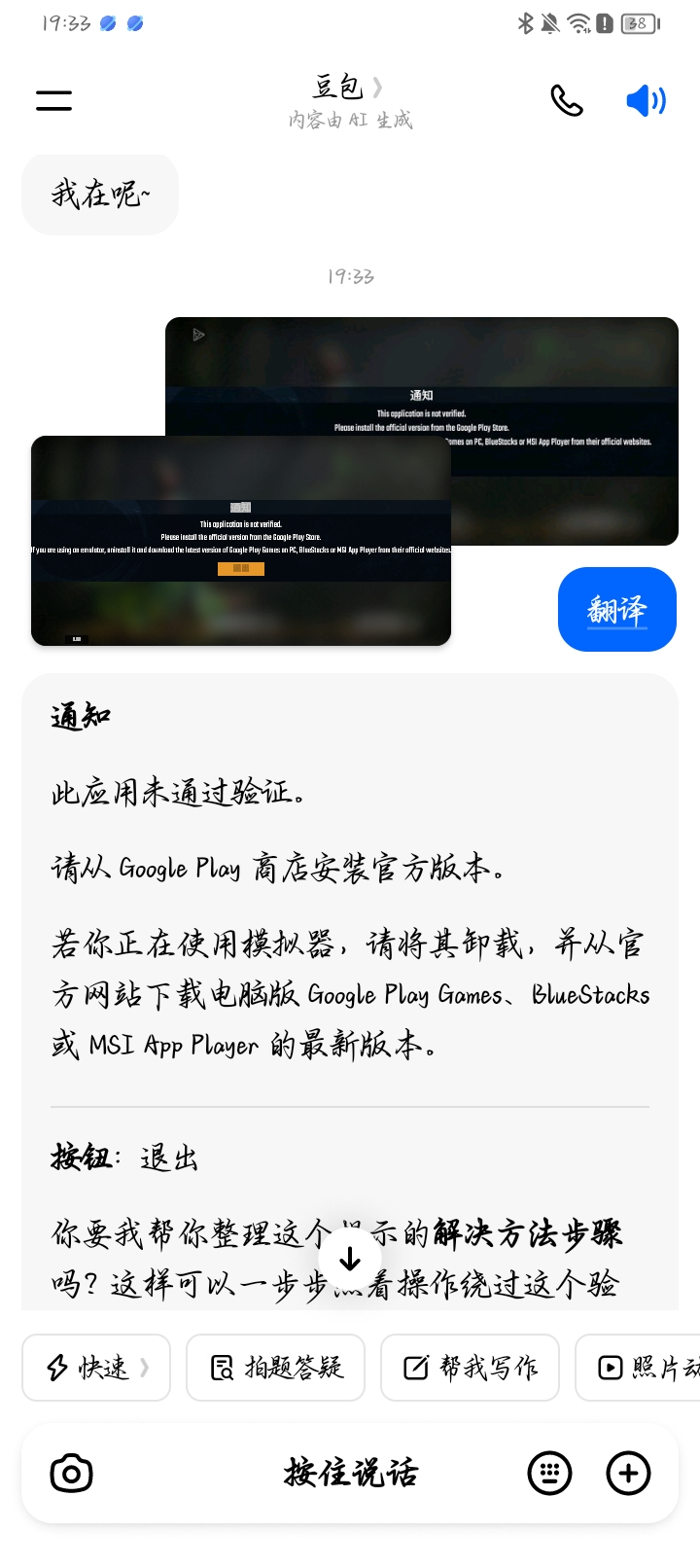Image resolution: width=700 pixels, height=1568 pixels.
Task: Open the plus attachments menu
Action: point(628,1474)
